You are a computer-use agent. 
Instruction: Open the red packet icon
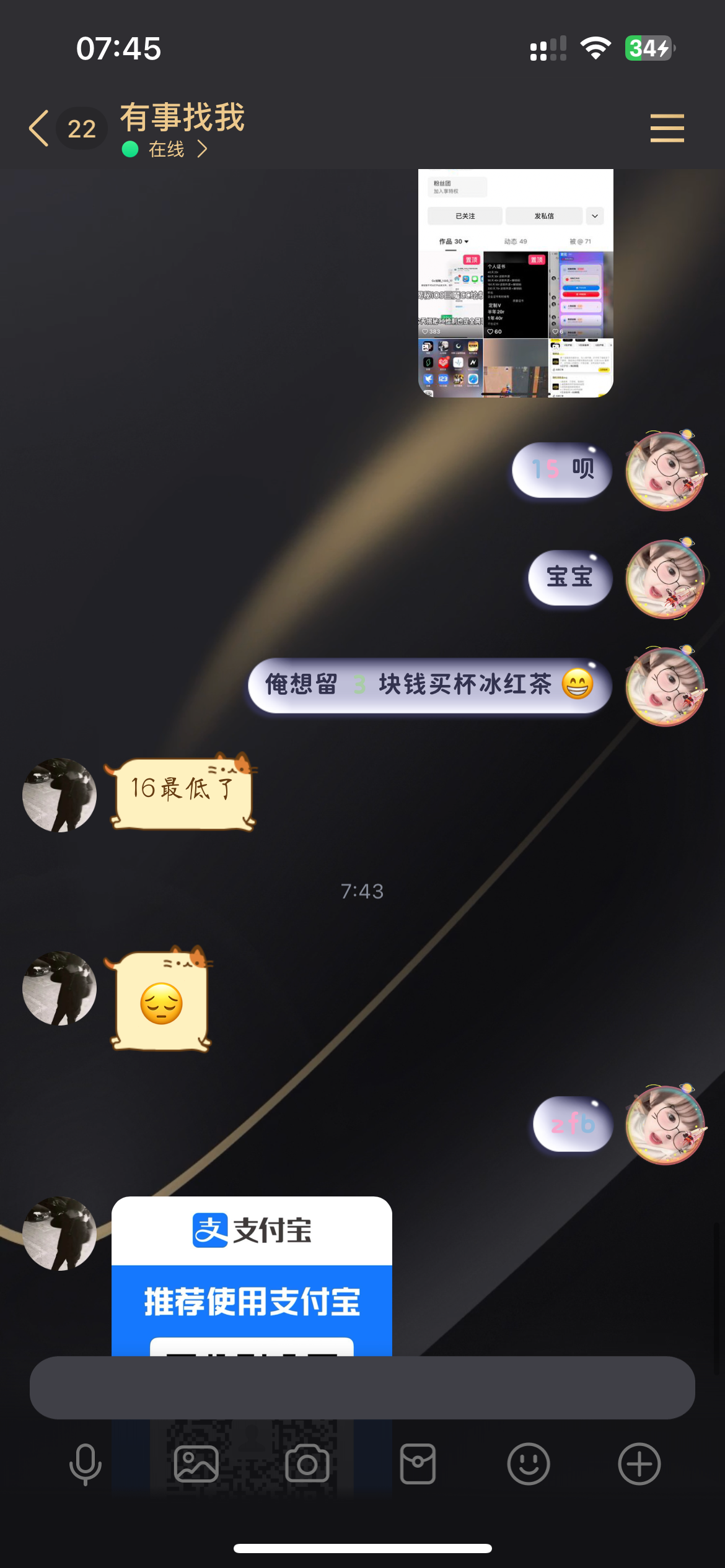(418, 1464)
